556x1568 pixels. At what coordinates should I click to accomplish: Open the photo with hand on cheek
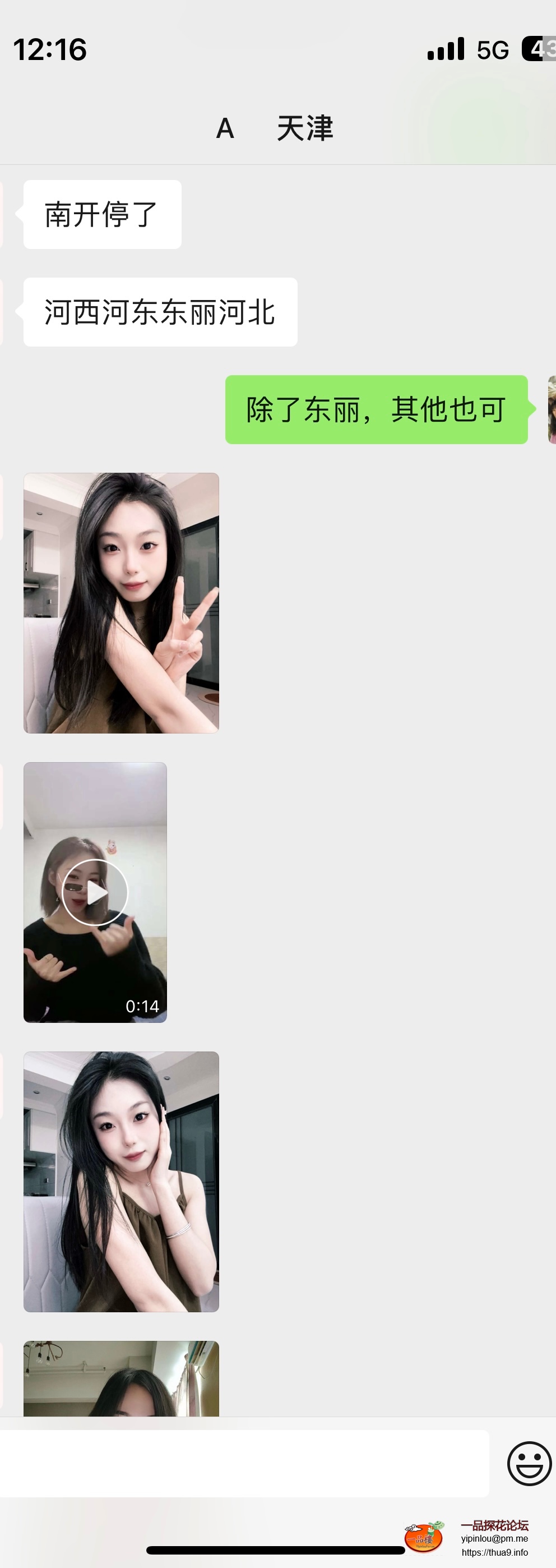click(x=121, y=1182)
